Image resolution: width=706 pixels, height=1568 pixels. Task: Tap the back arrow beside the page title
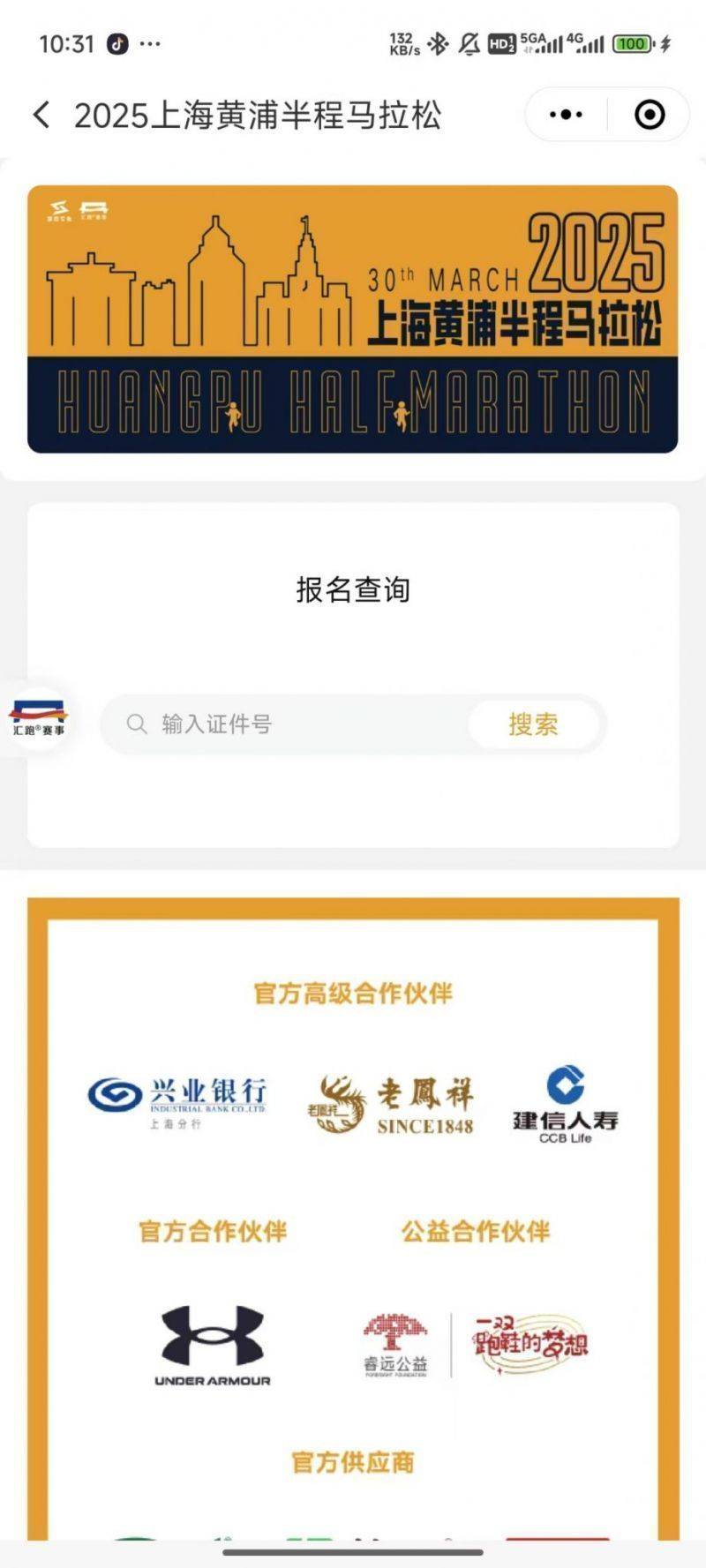[x=41, y=115]
